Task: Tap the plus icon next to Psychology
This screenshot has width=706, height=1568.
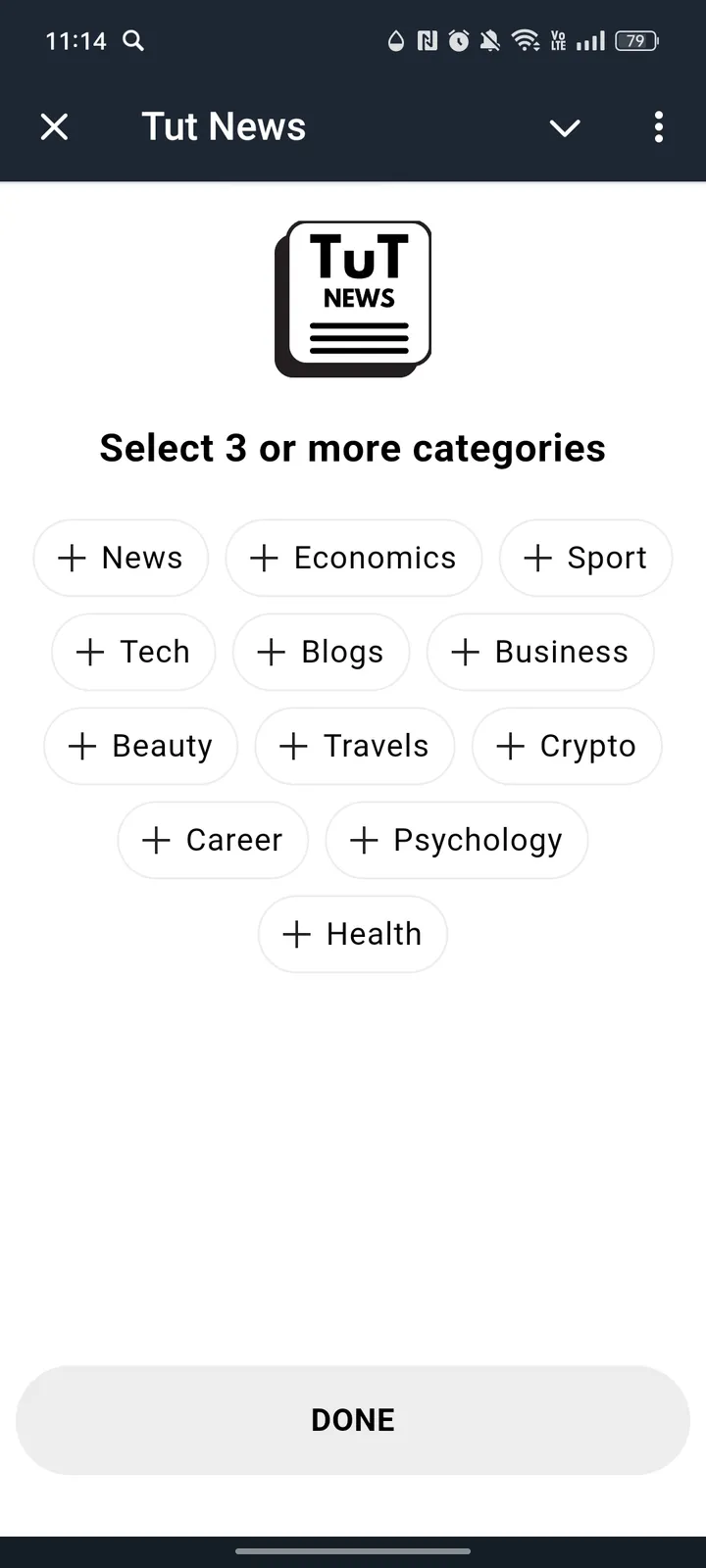Action: tap(365, 840)
